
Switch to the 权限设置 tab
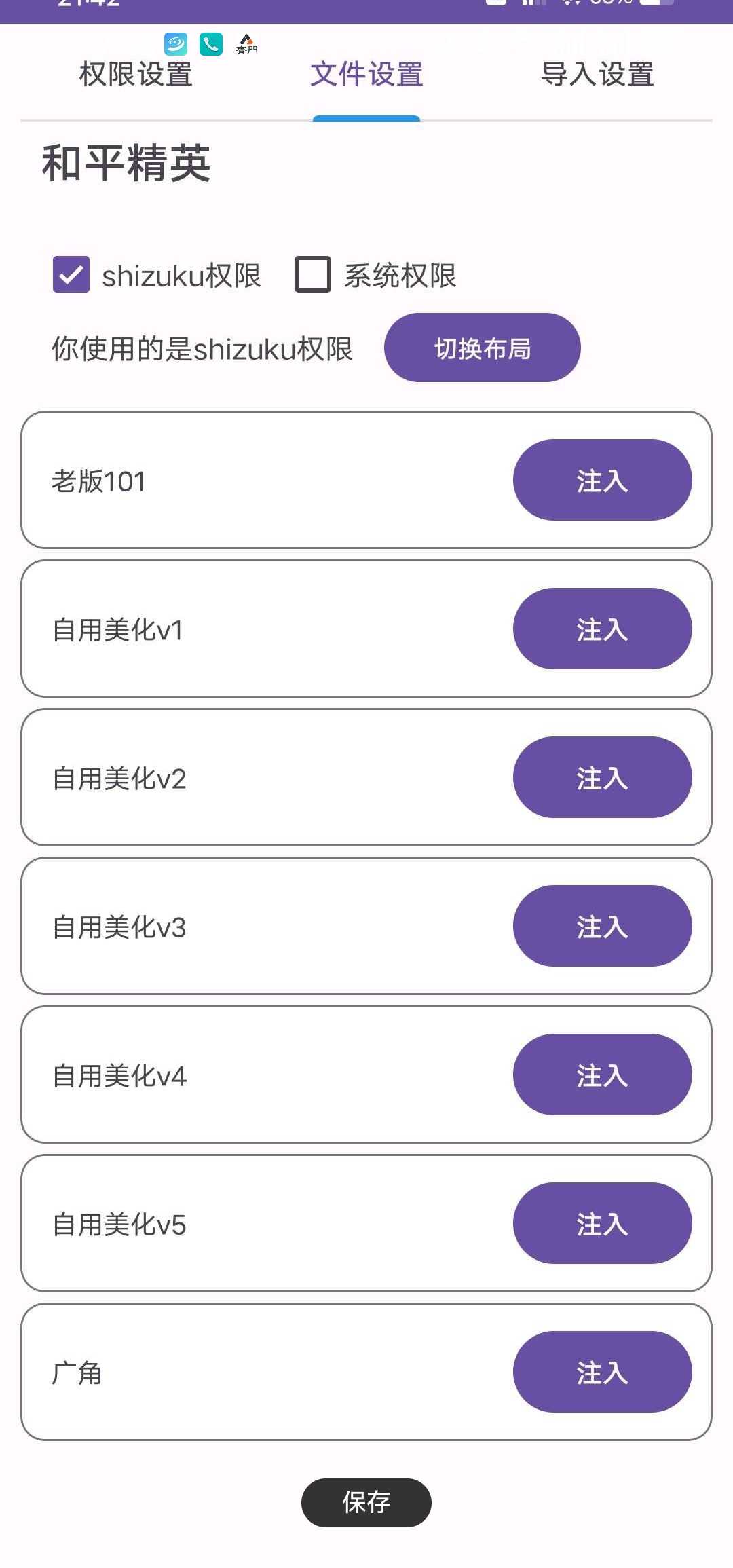pos(136,74)
